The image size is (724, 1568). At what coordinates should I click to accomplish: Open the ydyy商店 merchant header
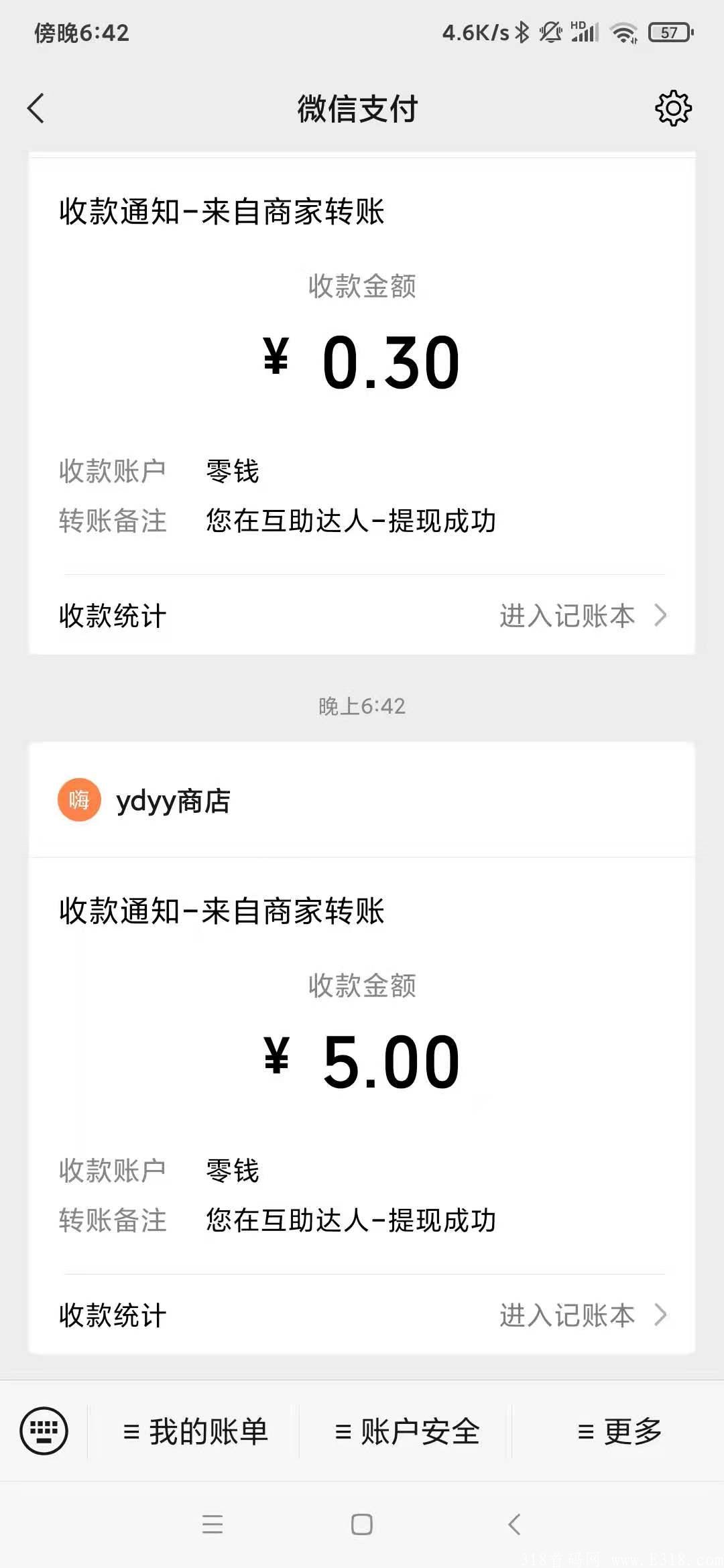coord(362,800)
